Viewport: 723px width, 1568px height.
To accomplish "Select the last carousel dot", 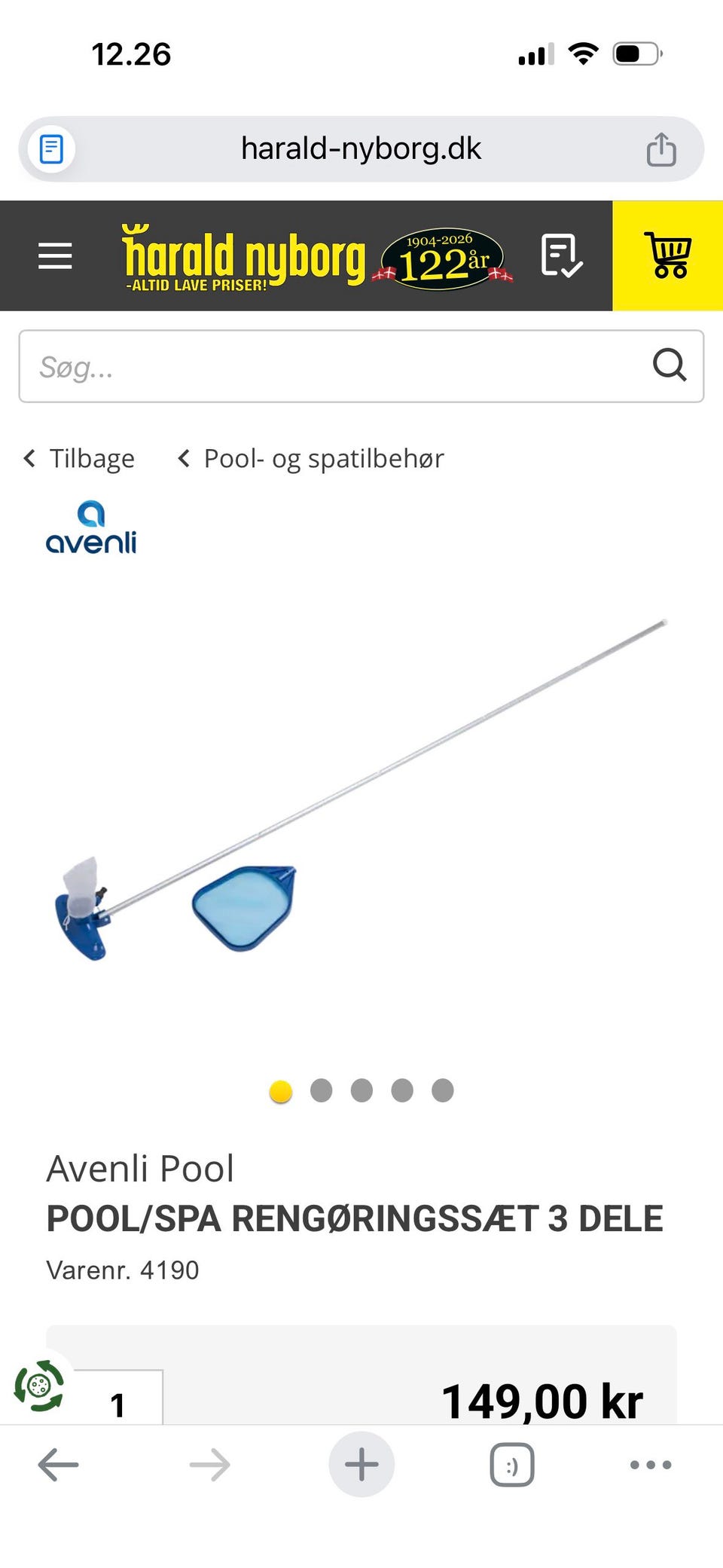I will [442, 1090].
